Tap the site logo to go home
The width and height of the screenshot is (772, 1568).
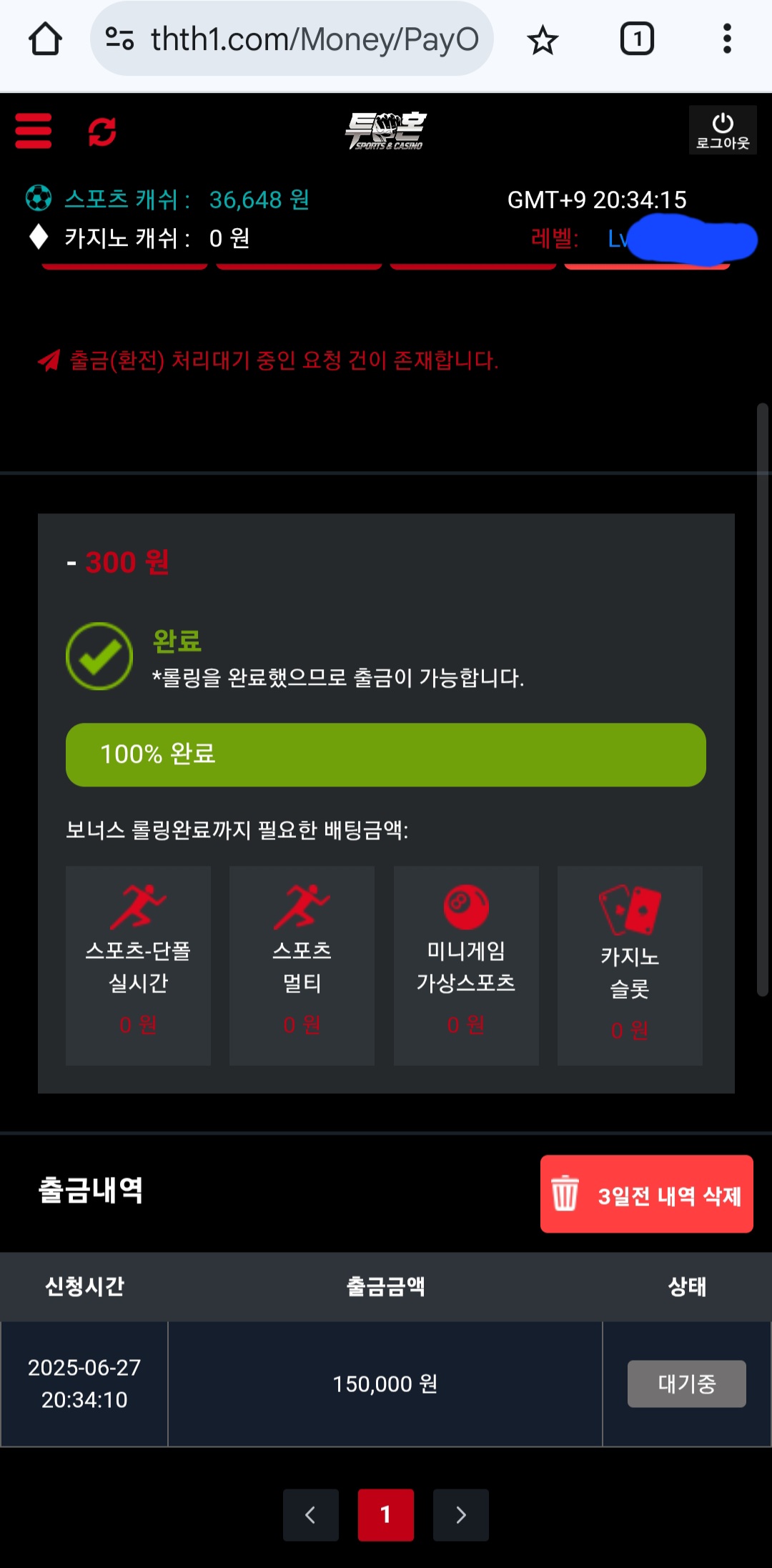pyautogui.click(x=386, y=131)
